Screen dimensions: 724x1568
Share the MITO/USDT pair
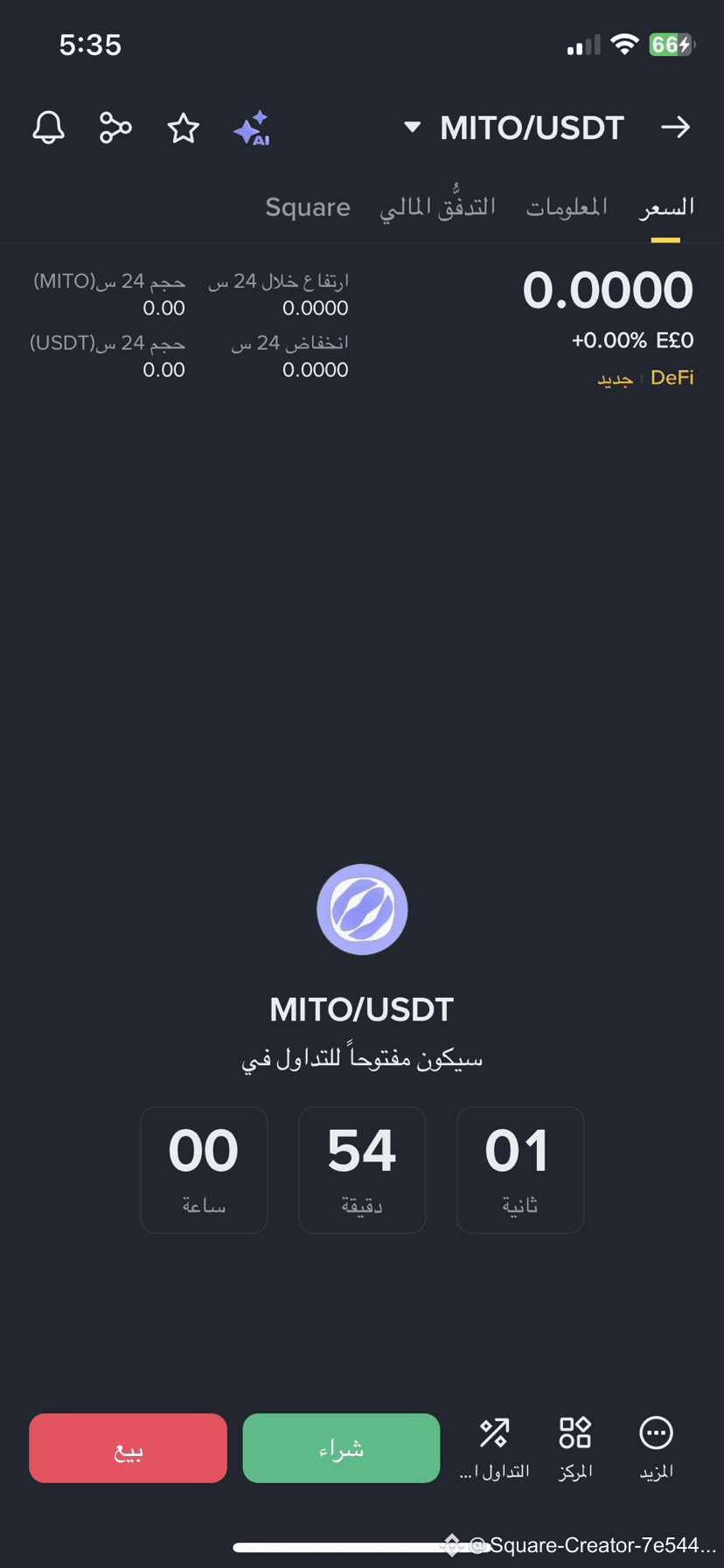point(115,128)
